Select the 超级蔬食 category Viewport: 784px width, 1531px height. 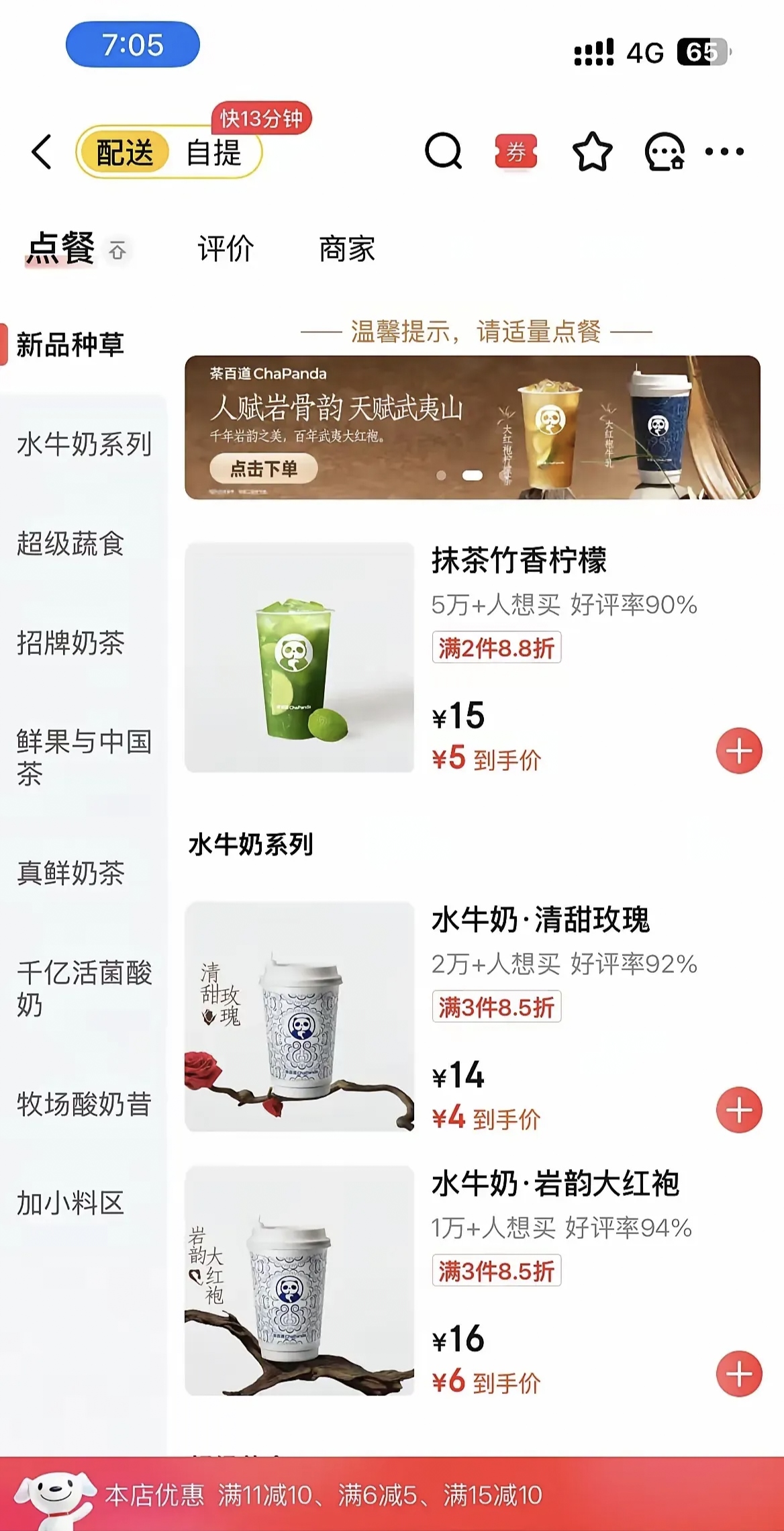tap(70, 543)
